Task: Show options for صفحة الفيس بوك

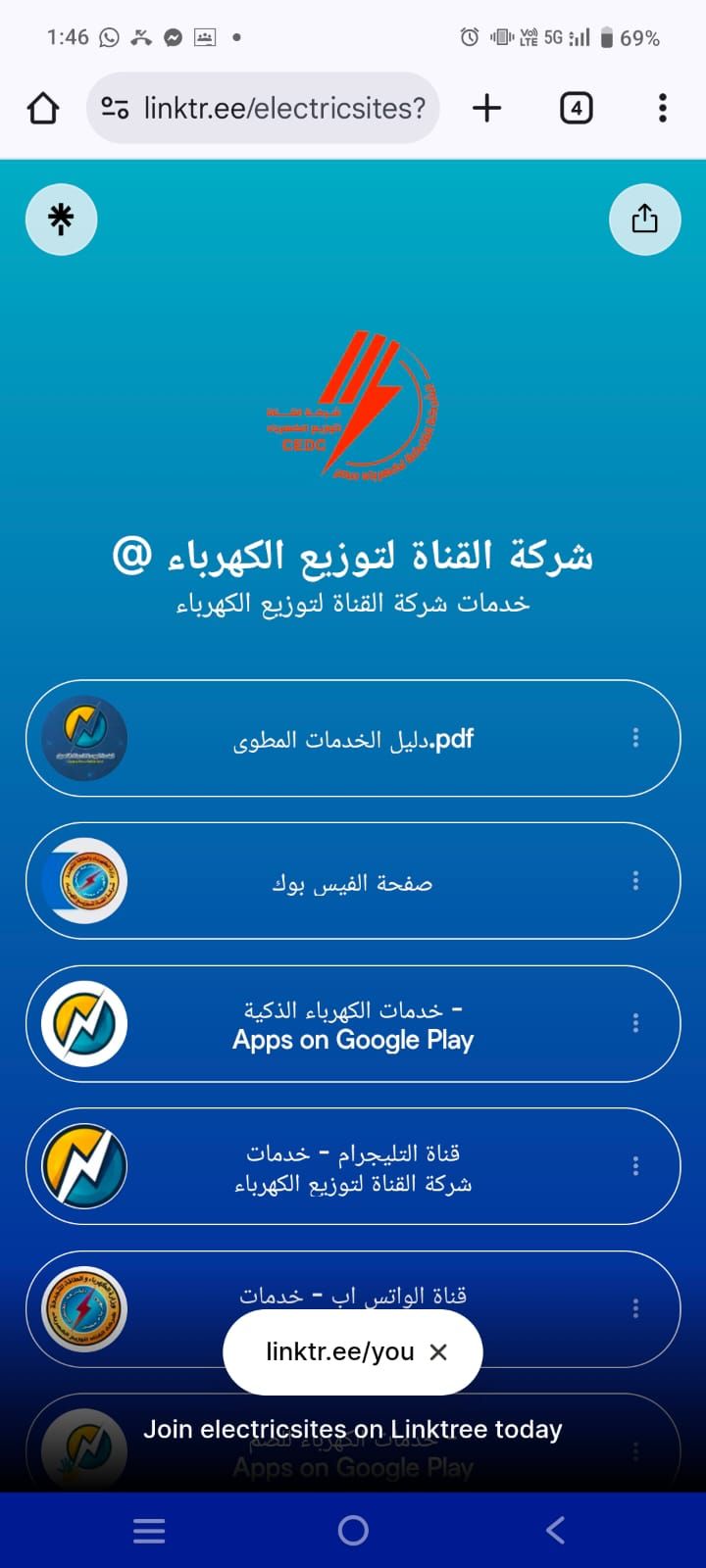Action: click(x=635, y=881)
